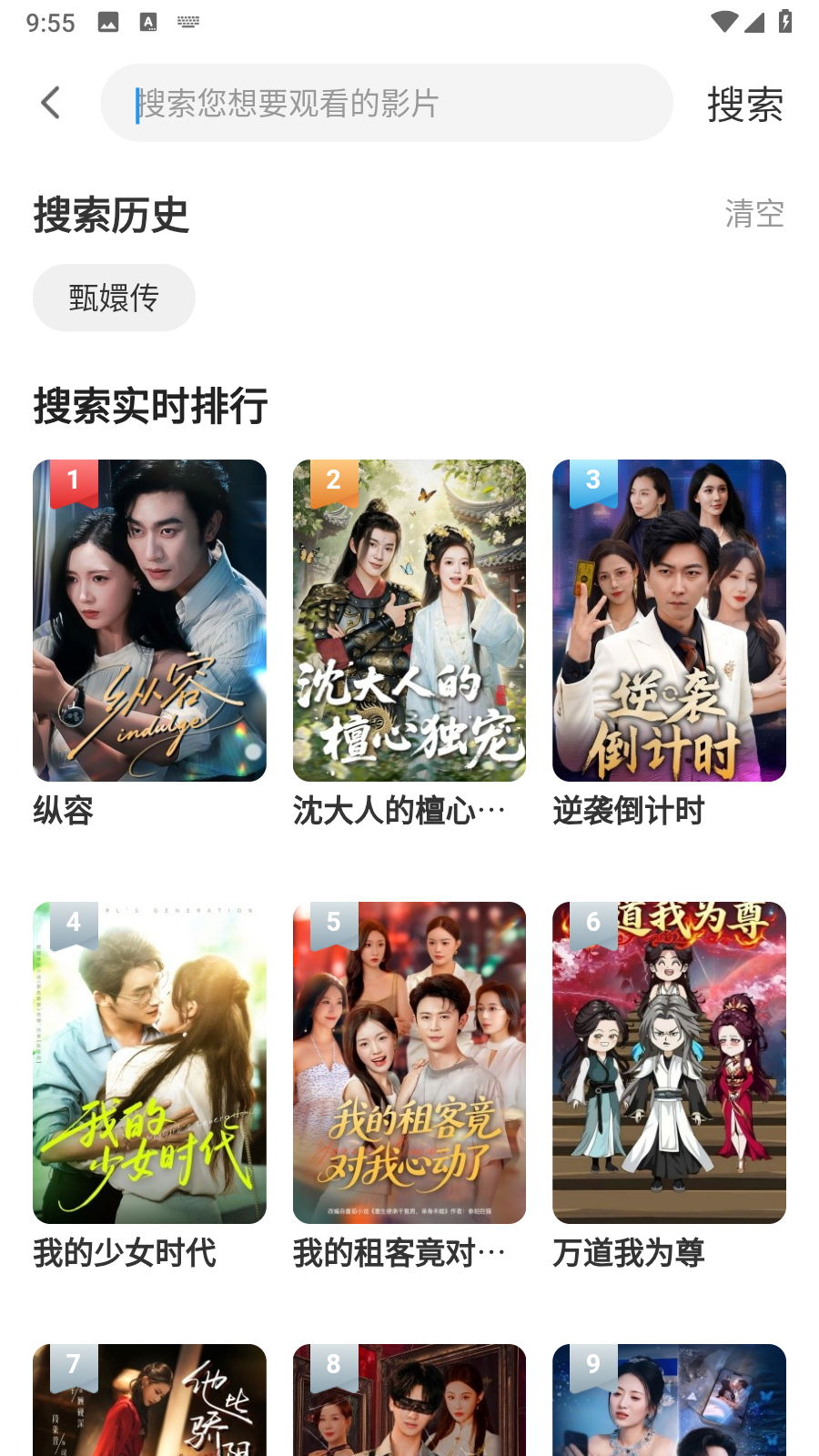This screenshot has width=819, height=1456.
Task: Select the 甄嬛传 search history chip
Action: (113, 297)
